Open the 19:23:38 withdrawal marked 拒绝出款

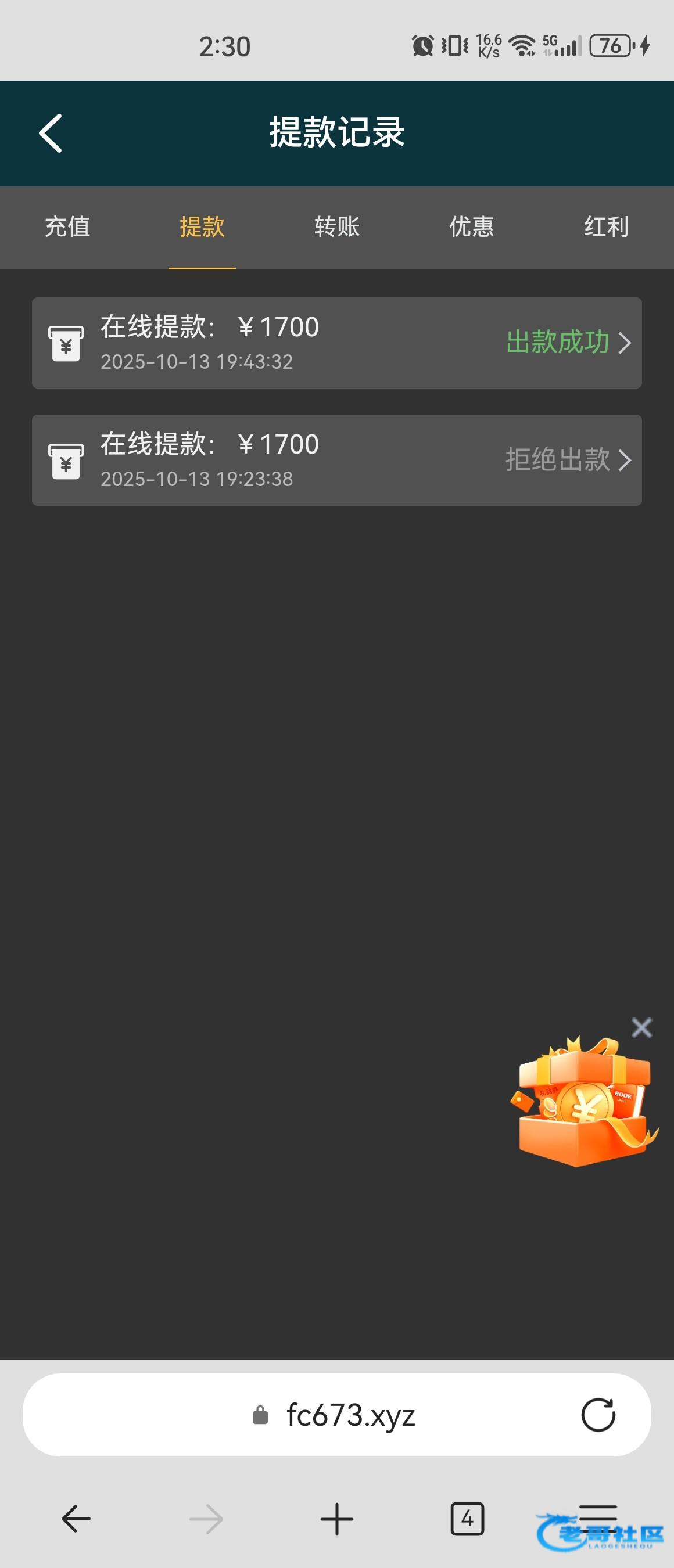click(x=336, y=460)
